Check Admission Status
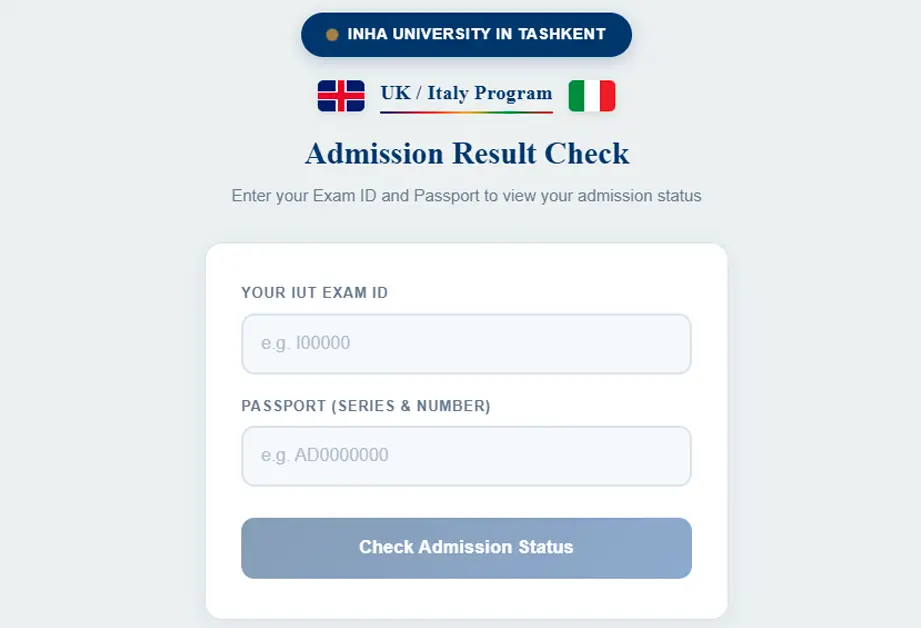This screenshot has width=921, height=628. tap(466, 548)
